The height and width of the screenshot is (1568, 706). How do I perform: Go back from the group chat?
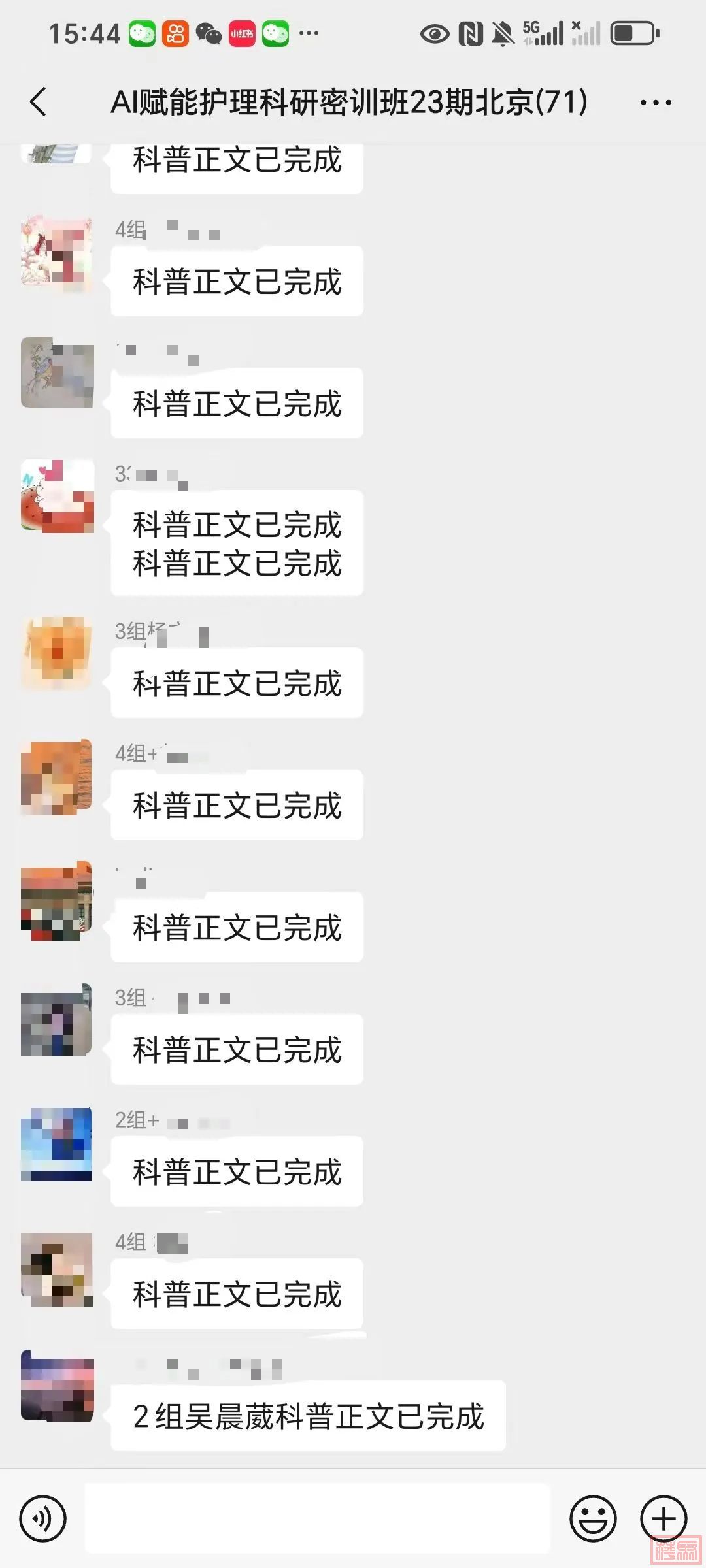[x=39, y=102]
